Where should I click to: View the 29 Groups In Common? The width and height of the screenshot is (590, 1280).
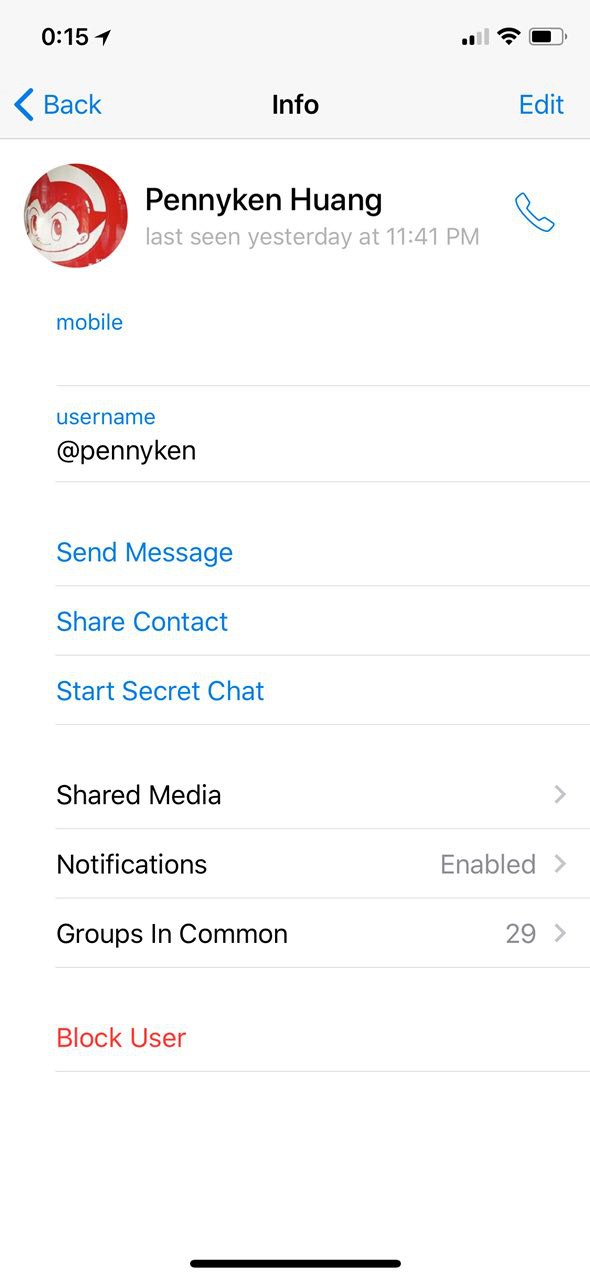click(322, 933)
